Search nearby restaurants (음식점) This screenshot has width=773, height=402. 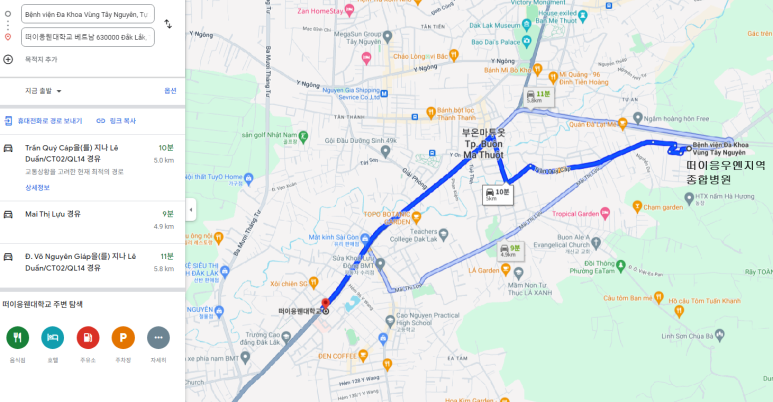point(17,338)
